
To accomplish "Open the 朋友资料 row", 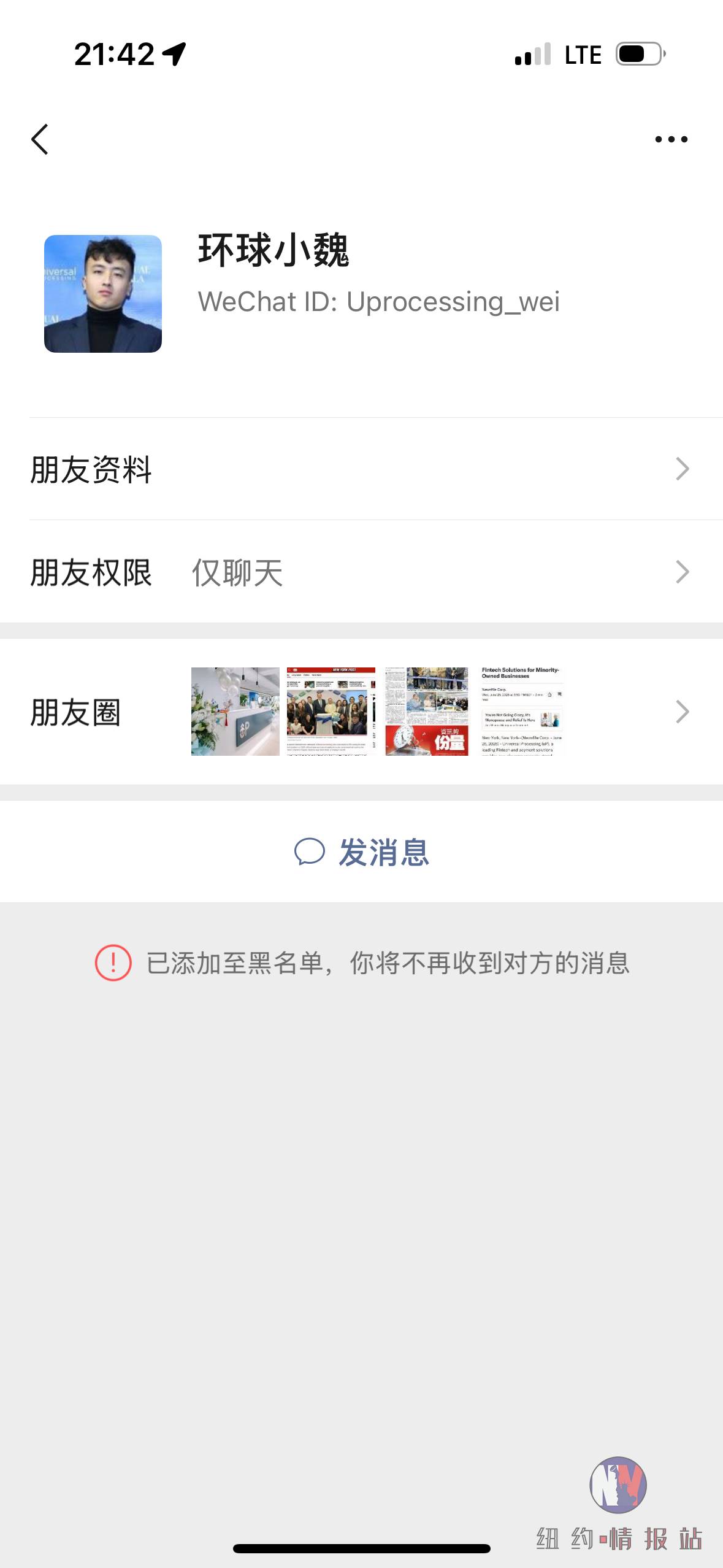I will pos(361,469).
